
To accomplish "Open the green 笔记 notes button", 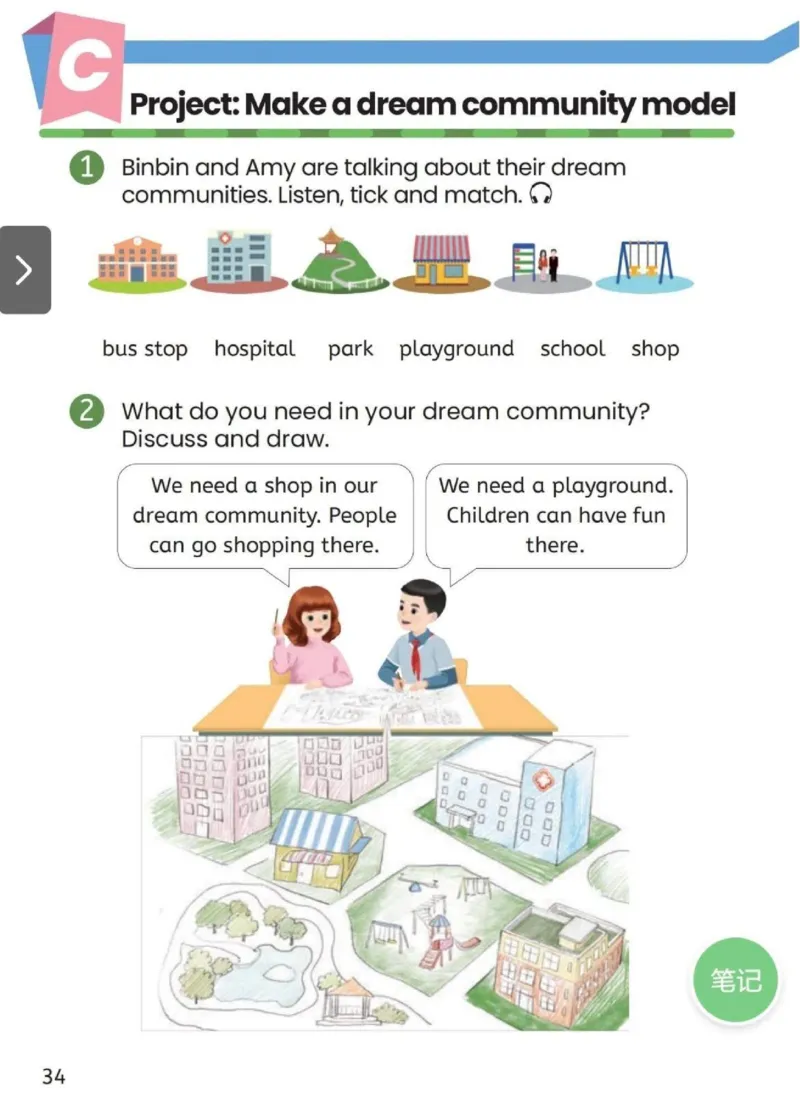I will tap(735, 980).
